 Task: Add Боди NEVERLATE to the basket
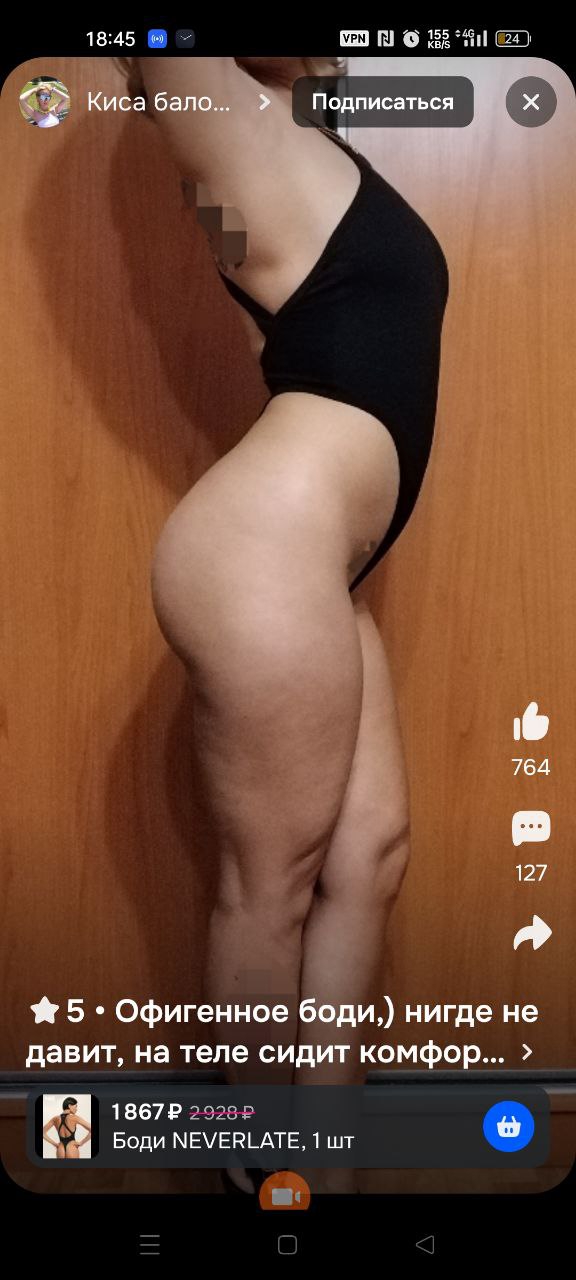[x=509, y=1127]
